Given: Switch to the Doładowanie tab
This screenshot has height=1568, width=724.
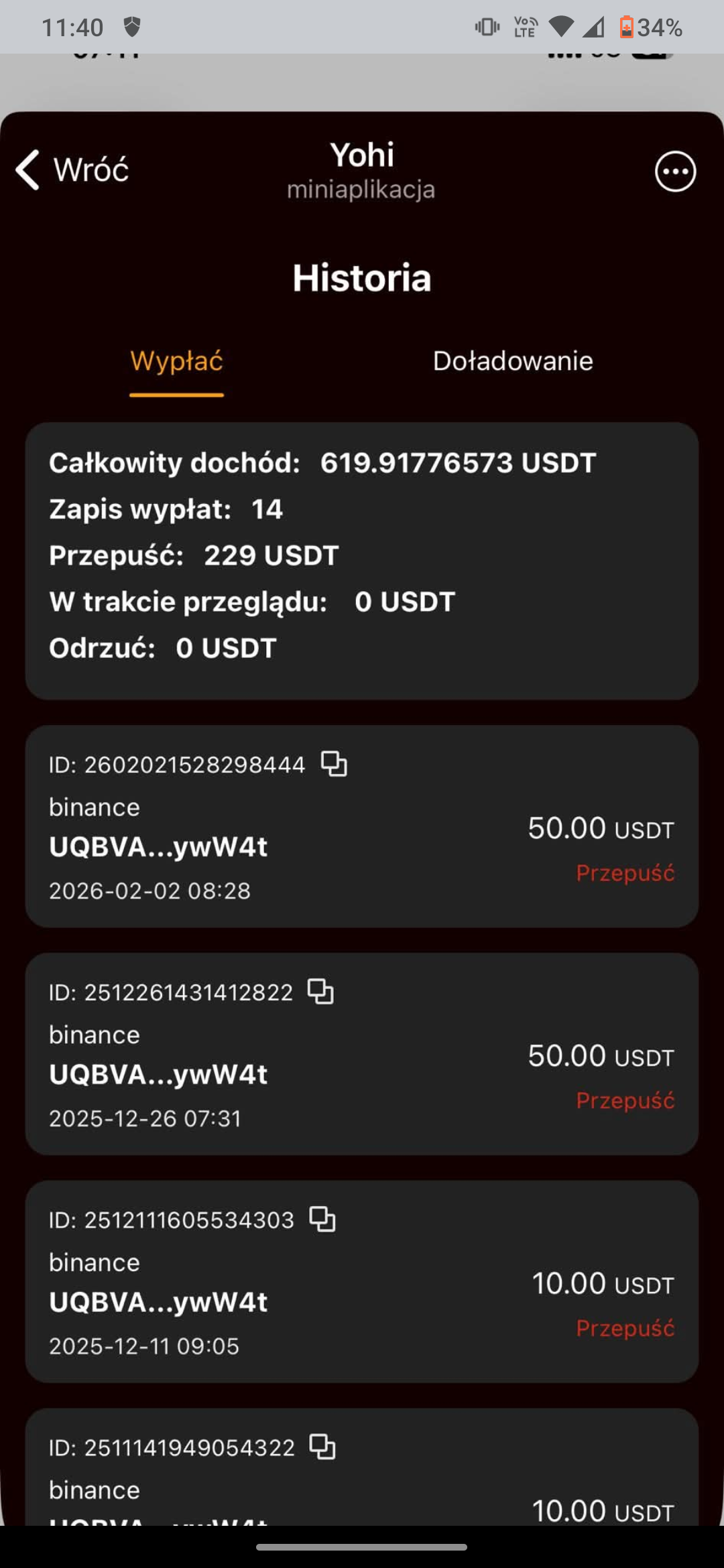Looking at the screenshot, I should [513, 361].
